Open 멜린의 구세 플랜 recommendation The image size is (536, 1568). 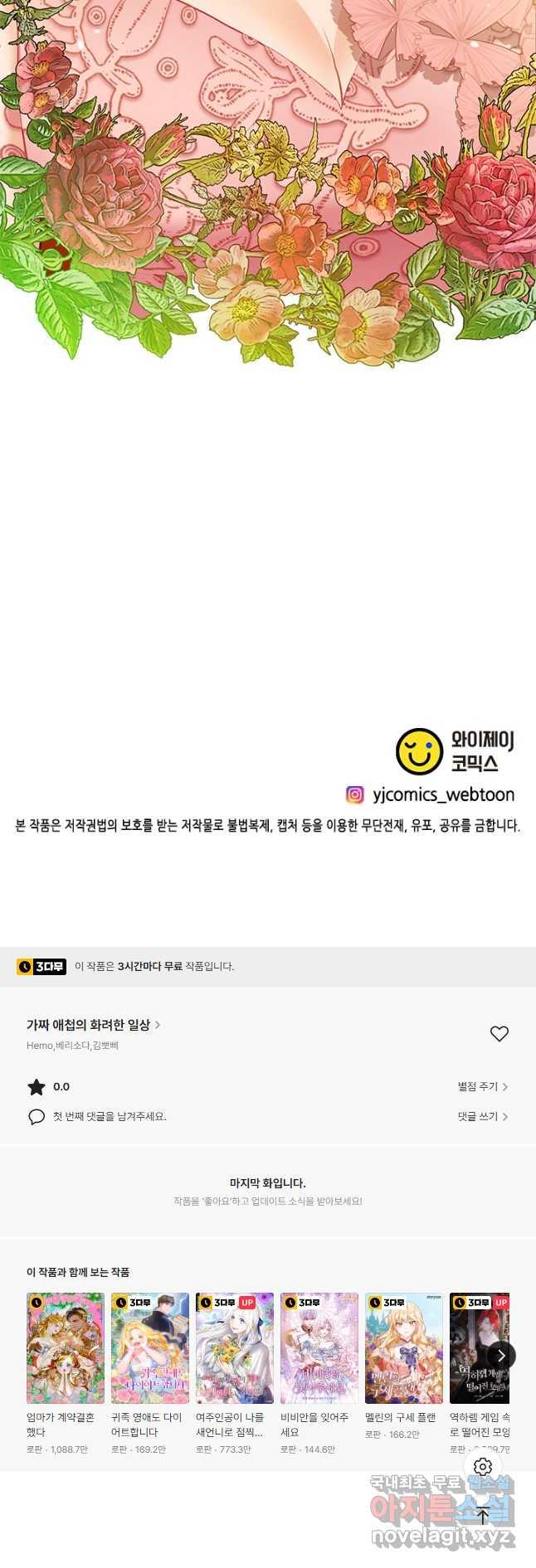403,1347
